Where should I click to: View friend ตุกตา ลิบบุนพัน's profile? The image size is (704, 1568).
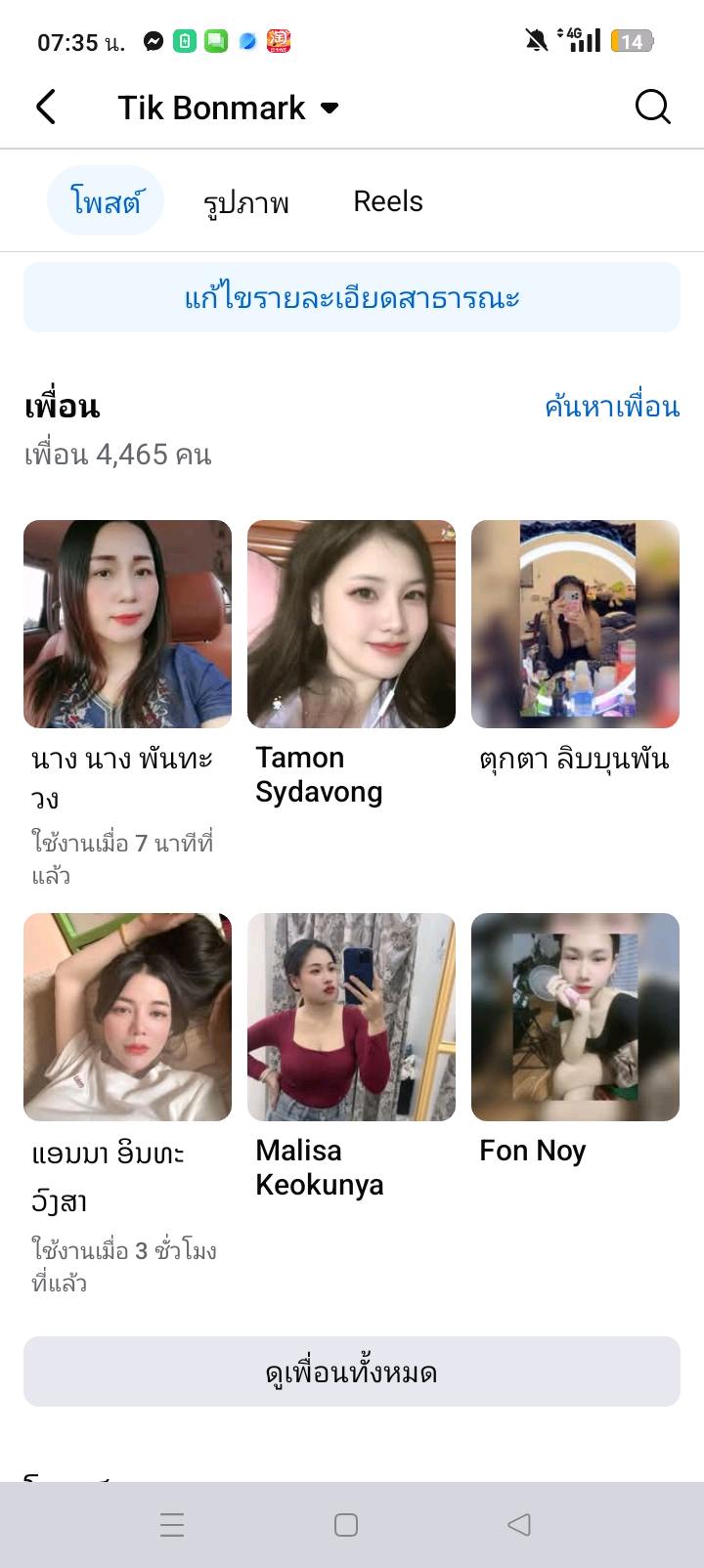click(x=575, y=624)
